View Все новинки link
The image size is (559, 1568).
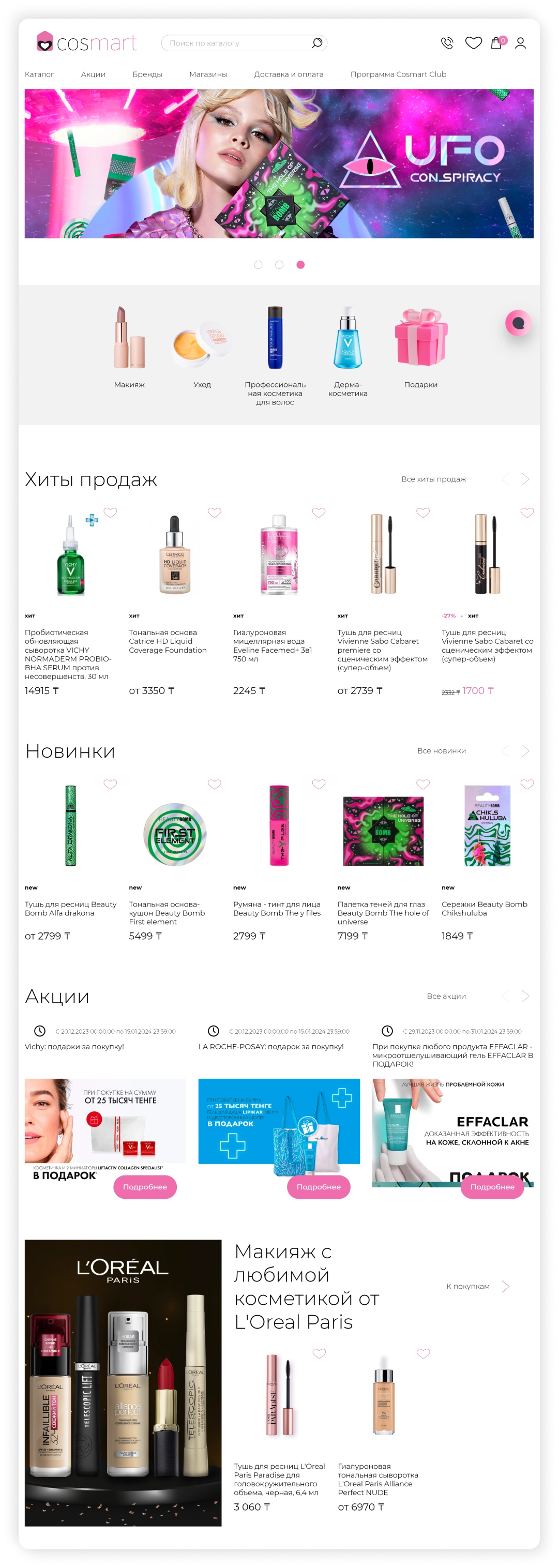point(441,750)
